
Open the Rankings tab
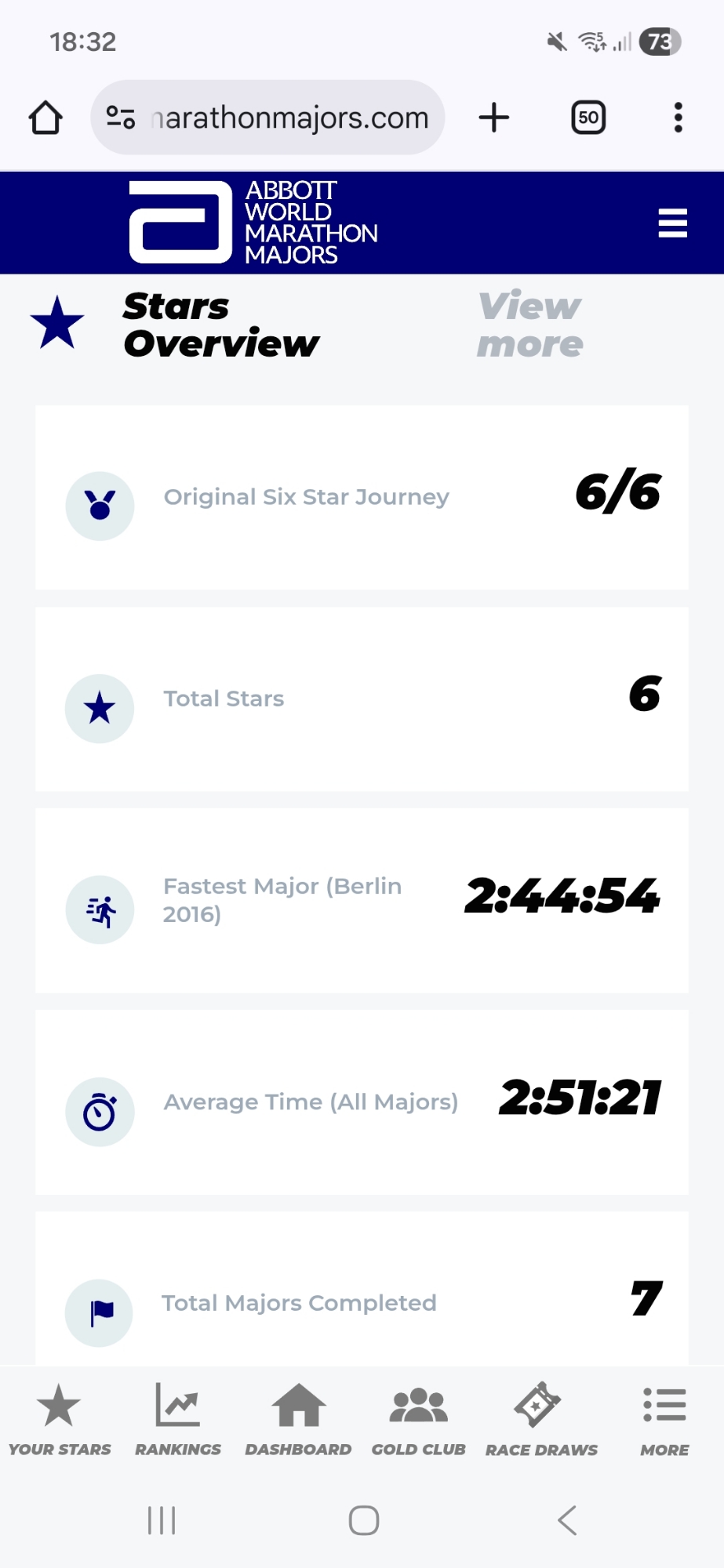coord(178,1420)
